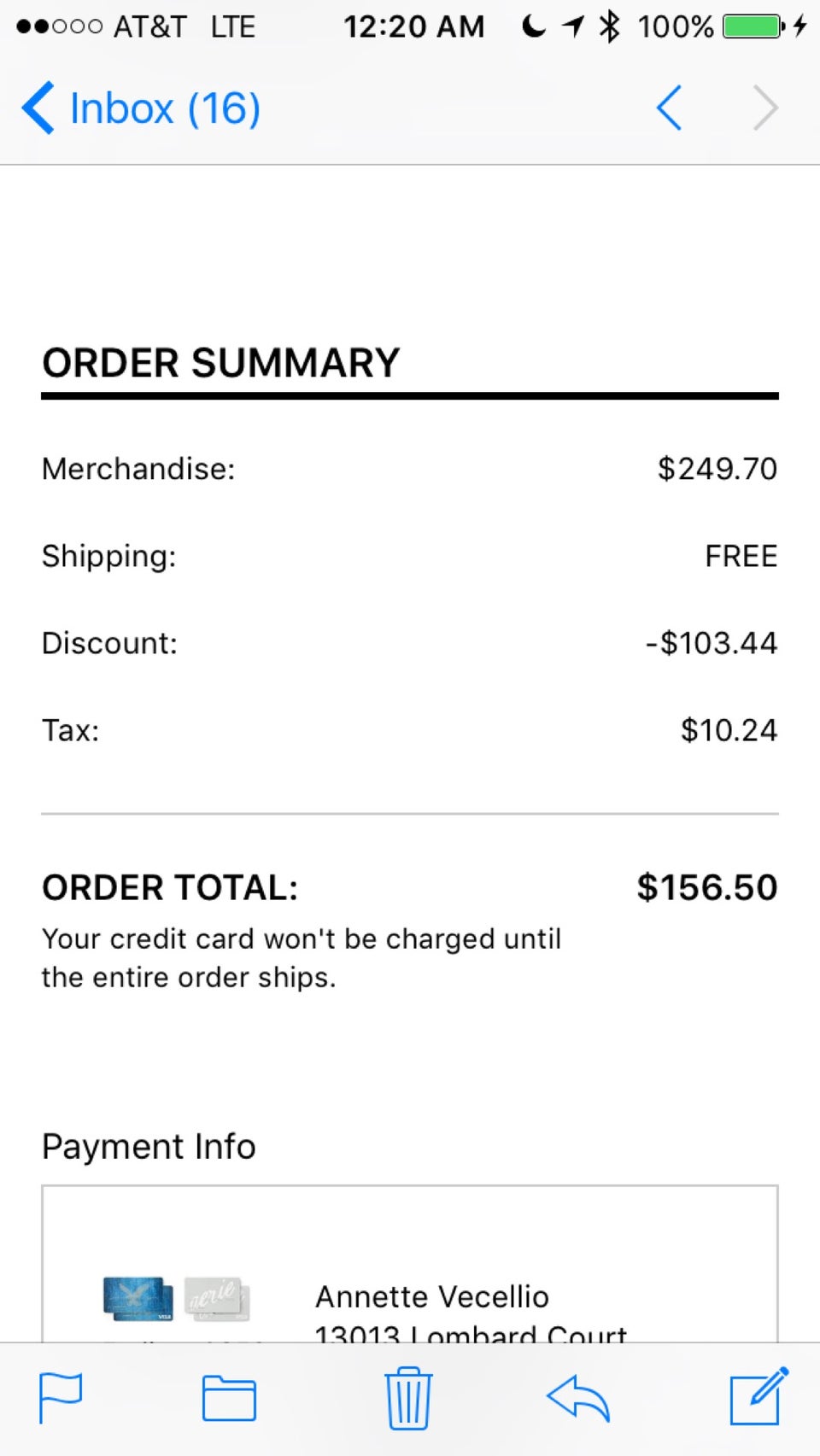Screen dimensions: 820x1456
Task: Show the previous message with the arrow
Action: click(x=669, y=108)
